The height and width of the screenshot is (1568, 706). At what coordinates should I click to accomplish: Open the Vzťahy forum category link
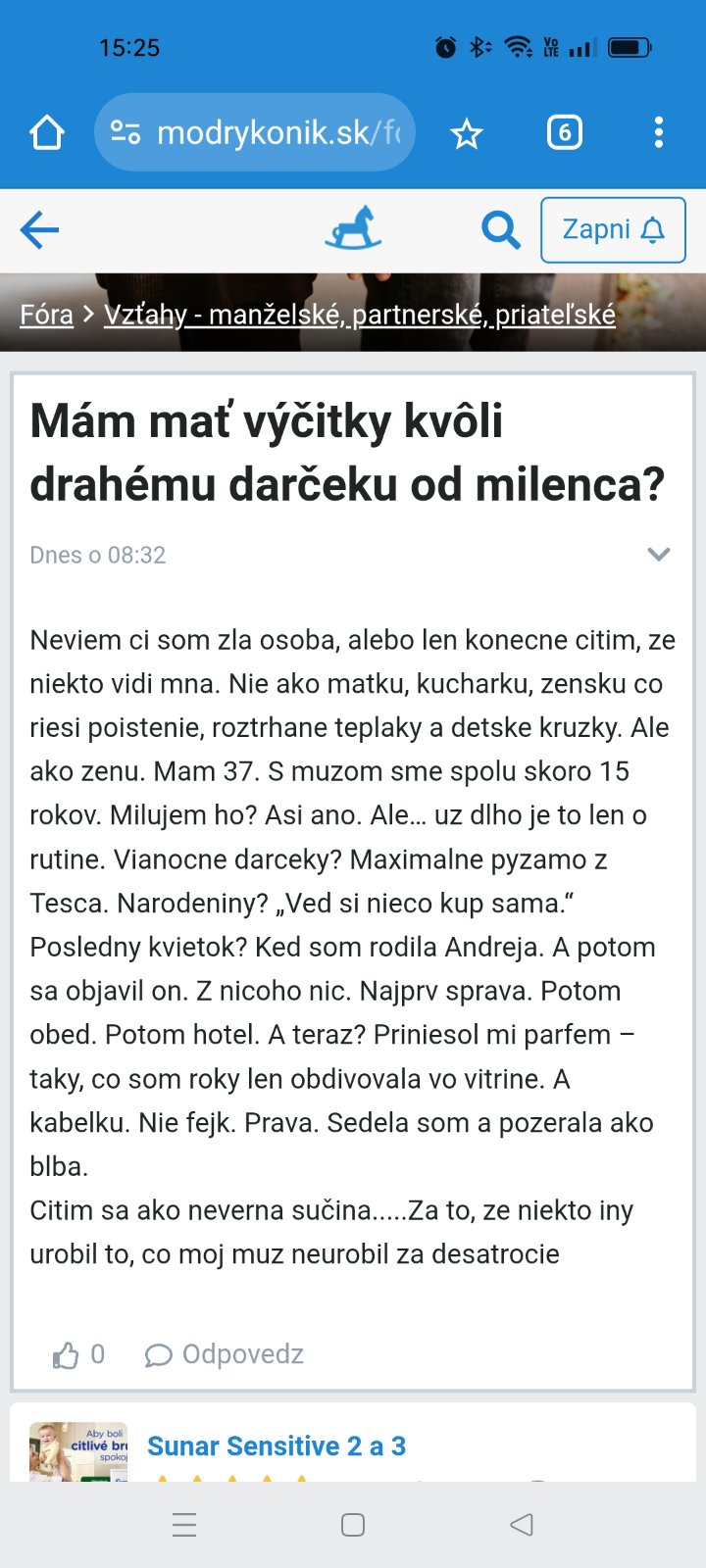click(x=359, y=315)
